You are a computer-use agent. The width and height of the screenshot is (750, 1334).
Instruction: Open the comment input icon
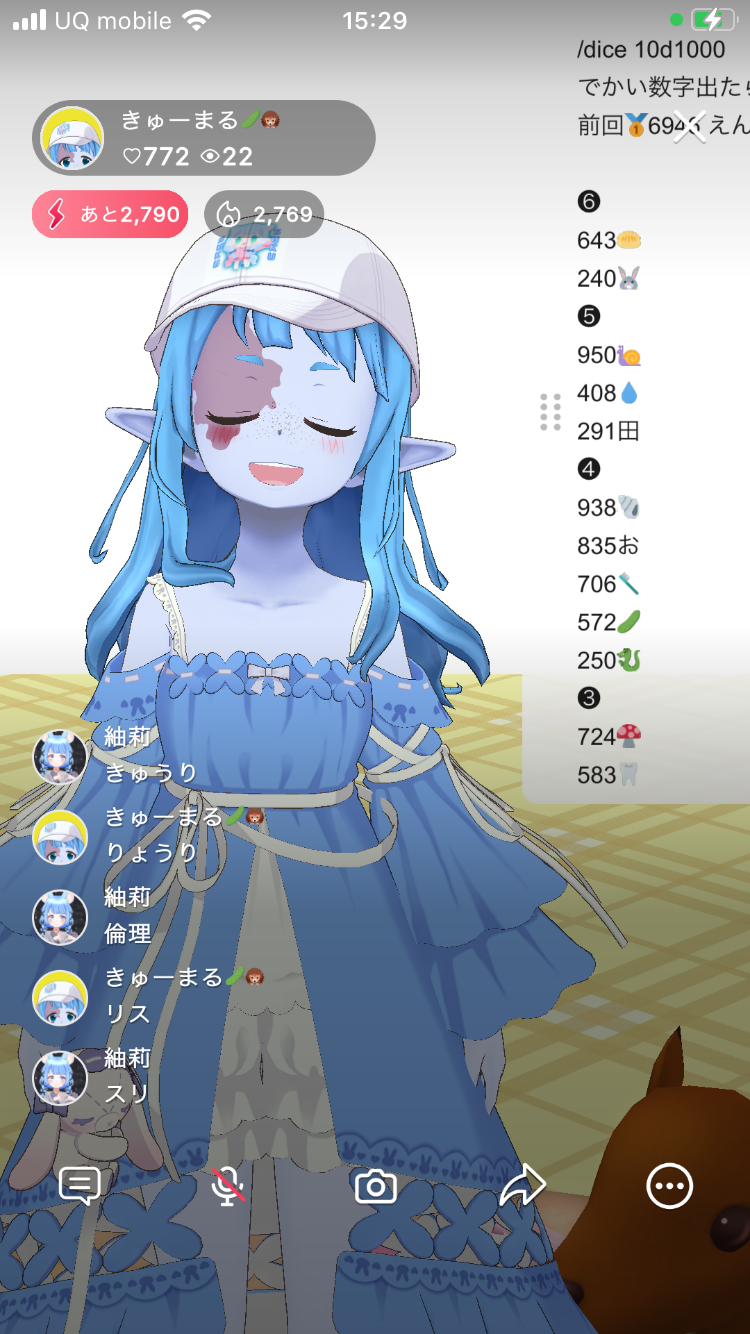[x=80, y=1186]
